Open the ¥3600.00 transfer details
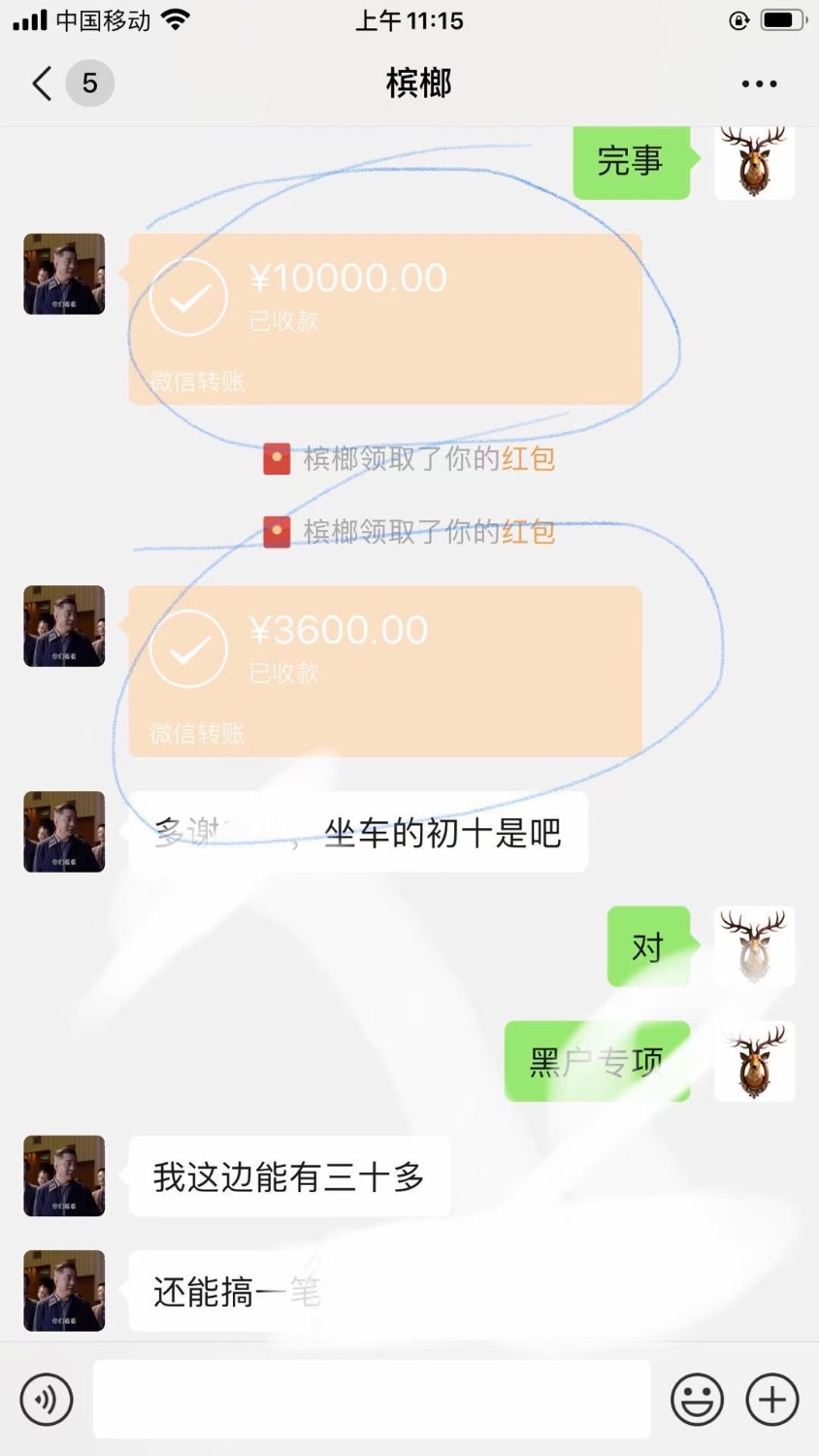This screenshot has width=819, height=1456. pyautogui.click(x=384, y=670)
